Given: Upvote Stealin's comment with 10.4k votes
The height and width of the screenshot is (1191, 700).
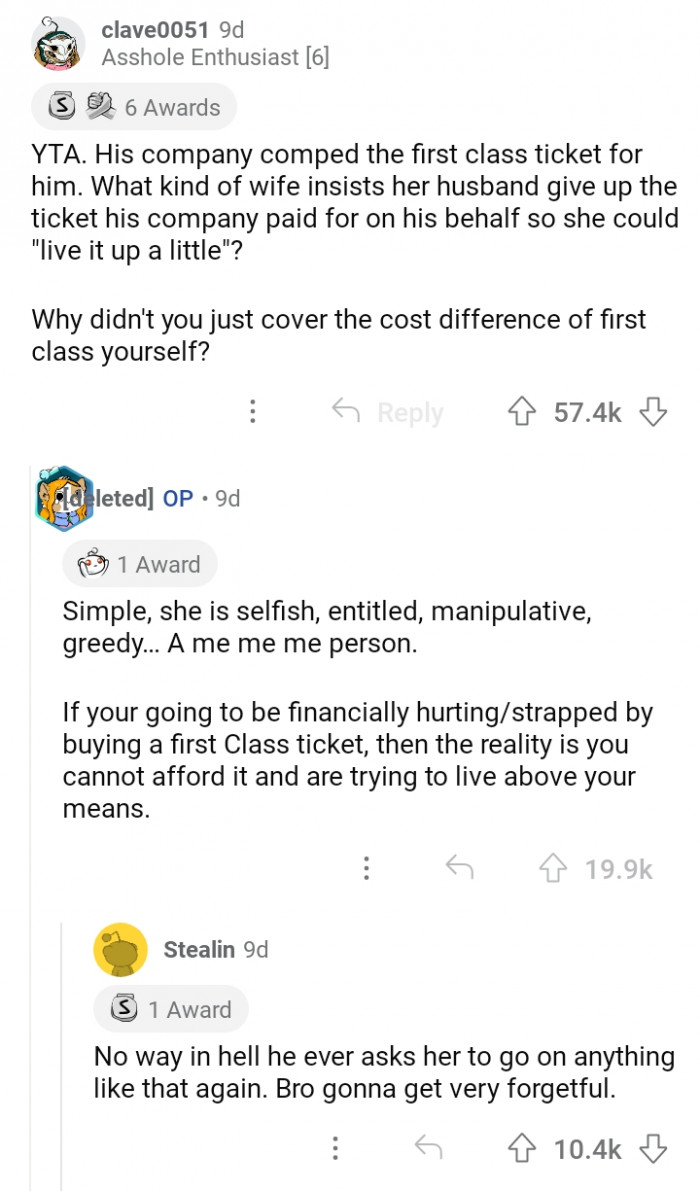Looking at the screenshot, I should coord(522,1149).
